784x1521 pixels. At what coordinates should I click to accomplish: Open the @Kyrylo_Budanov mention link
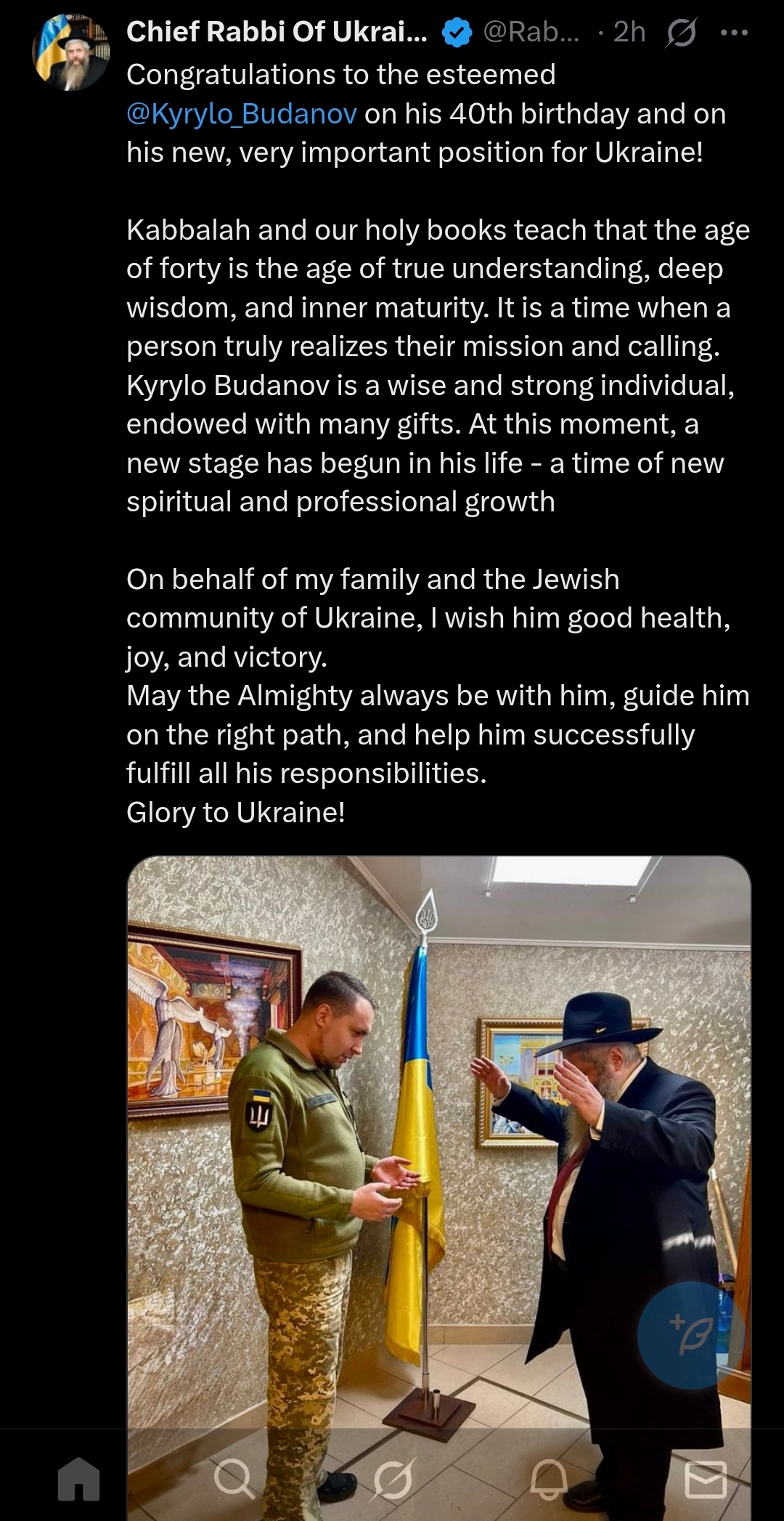tap(242, 114)
